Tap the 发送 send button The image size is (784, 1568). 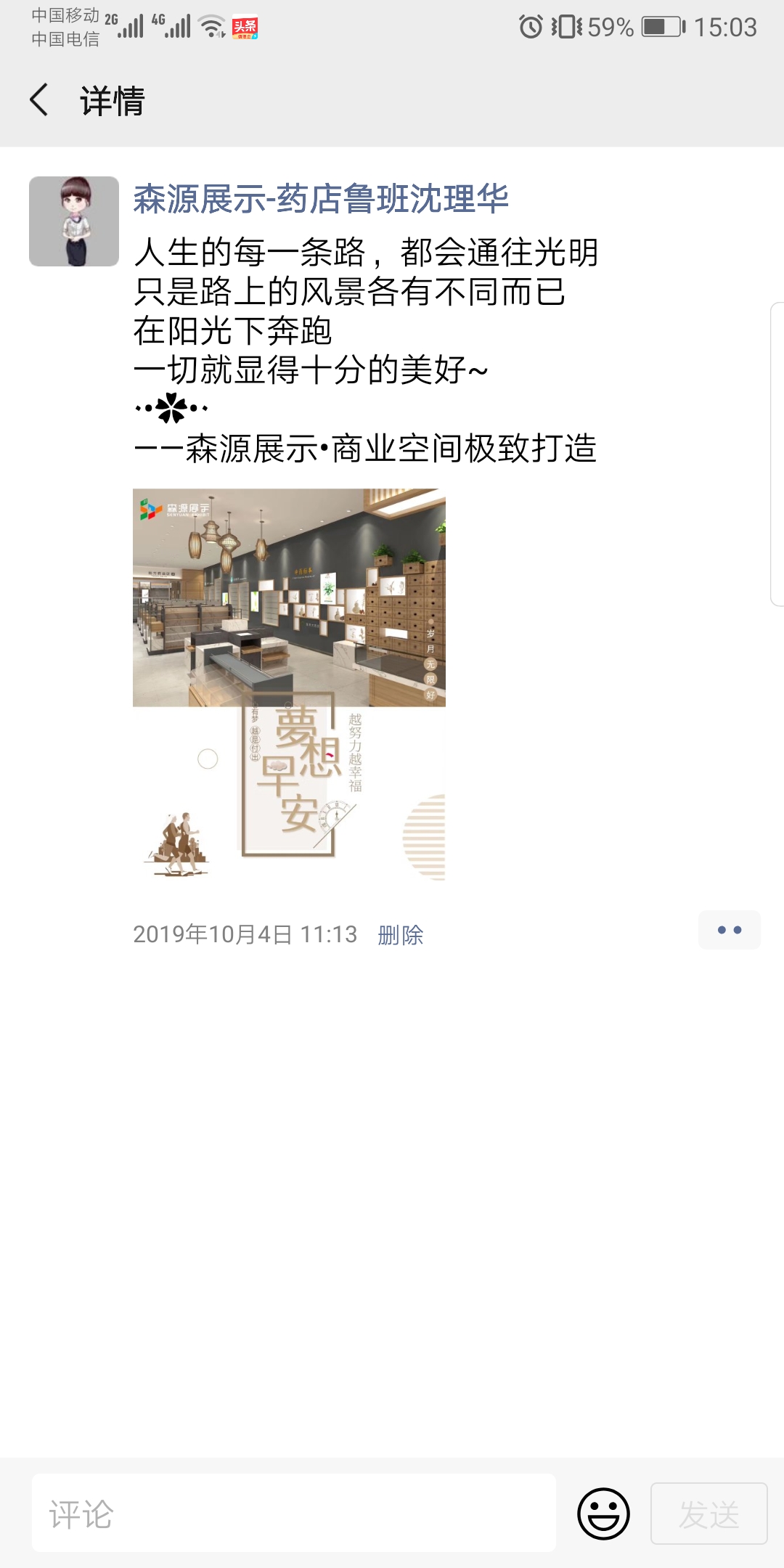pos(709,1514)
